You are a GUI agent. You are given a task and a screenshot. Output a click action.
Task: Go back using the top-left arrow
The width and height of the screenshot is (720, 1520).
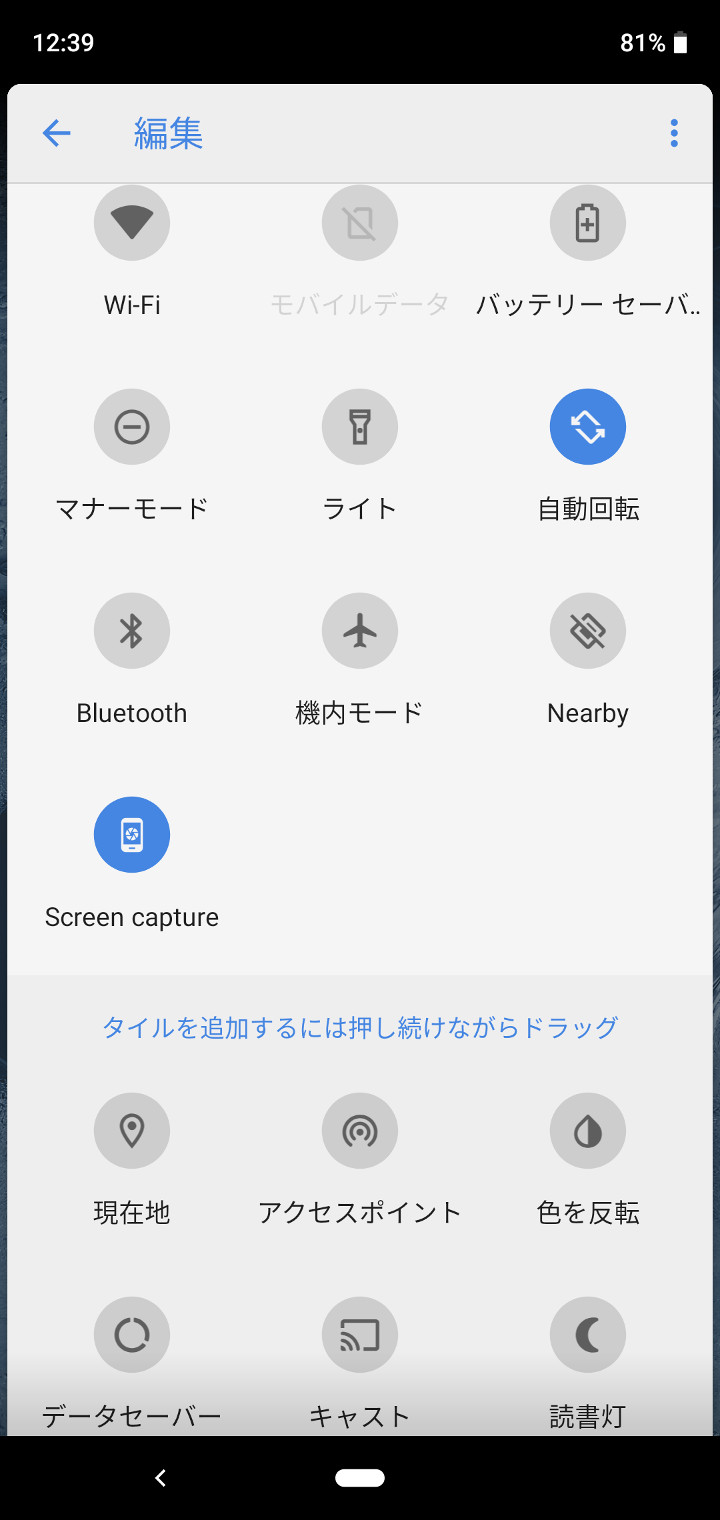[57, 133]
